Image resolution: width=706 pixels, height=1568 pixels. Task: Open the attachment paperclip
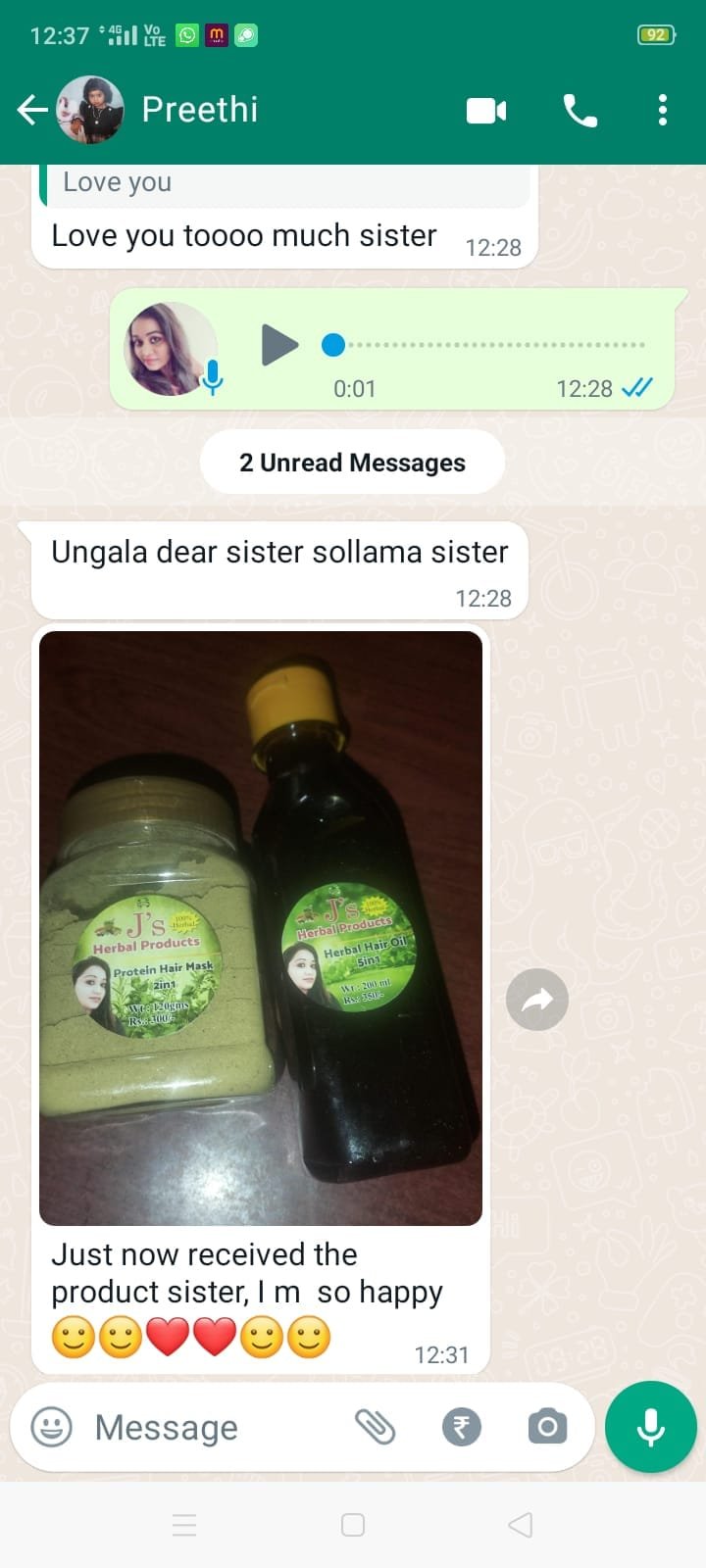[375, 1427]
